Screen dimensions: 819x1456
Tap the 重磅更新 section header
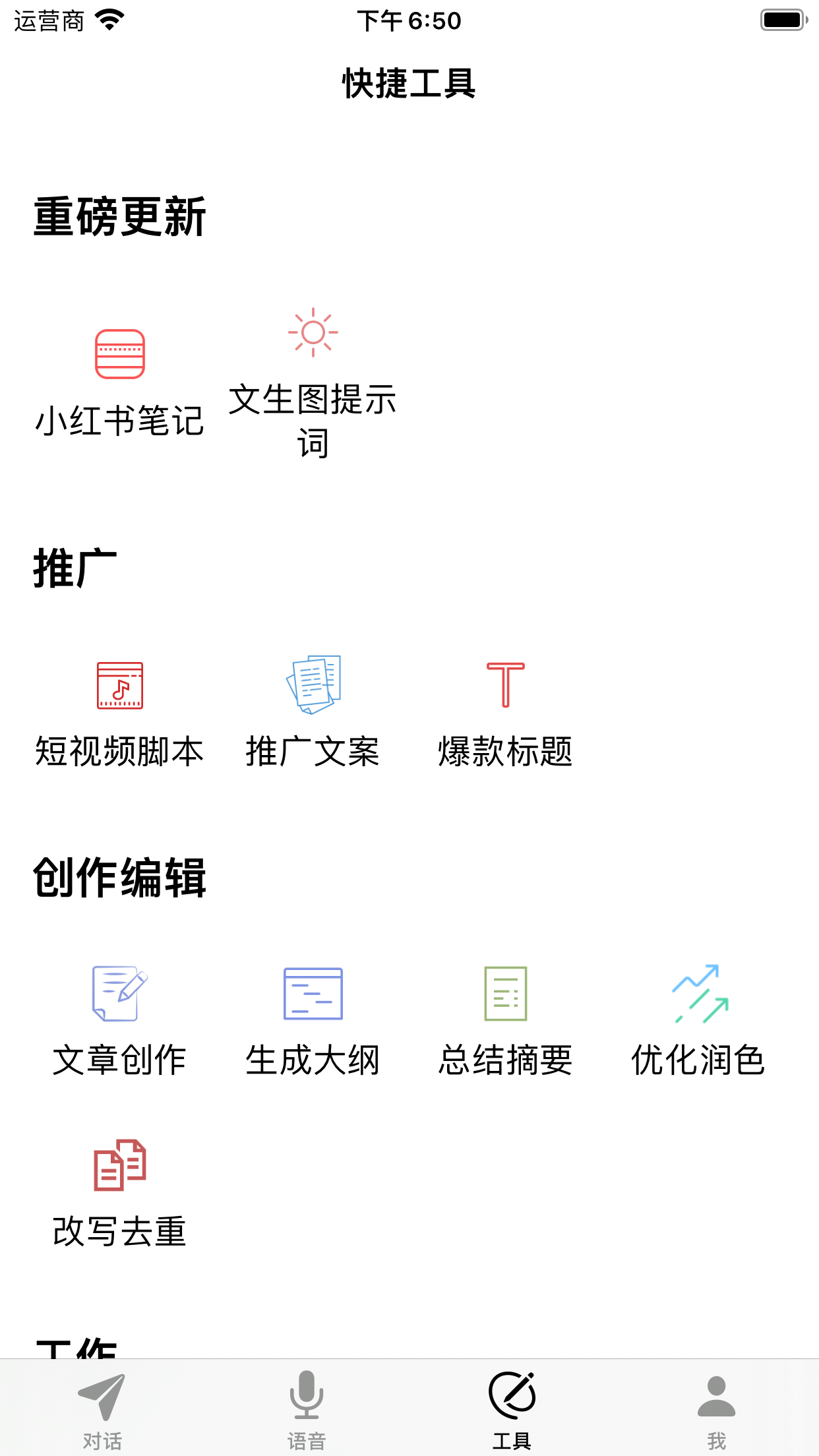pos(120,214)
